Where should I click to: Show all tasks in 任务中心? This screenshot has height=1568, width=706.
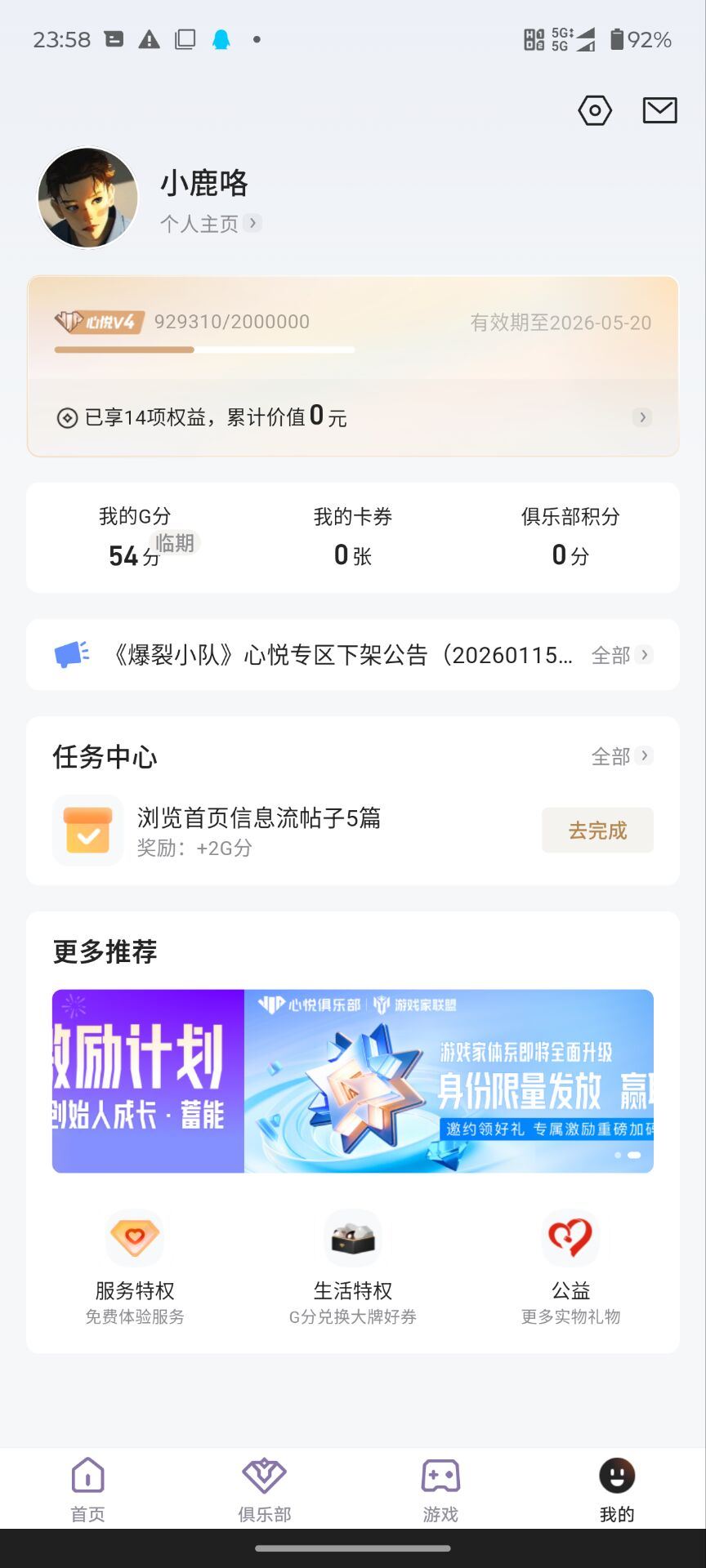pos(621,756)
